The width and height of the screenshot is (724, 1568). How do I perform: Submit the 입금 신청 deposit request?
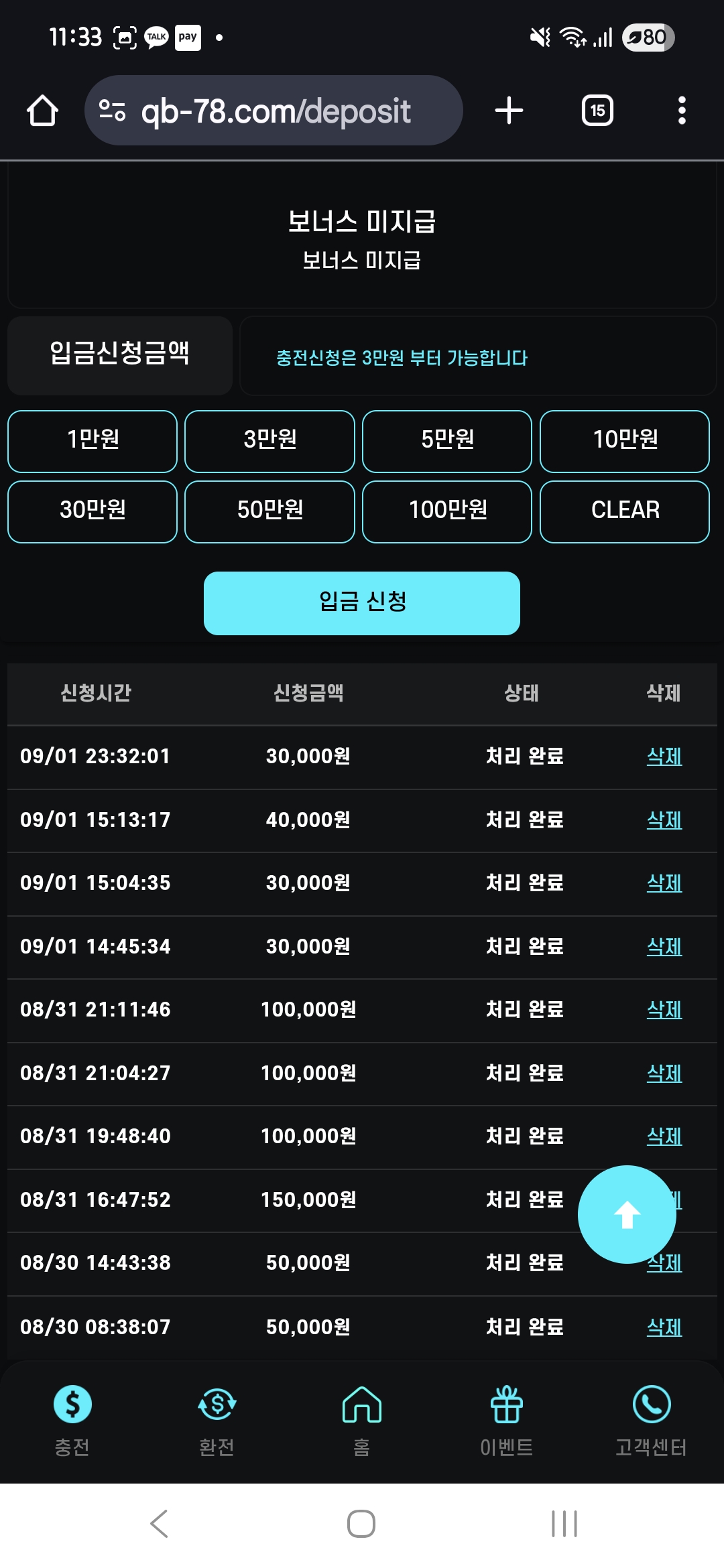[362, 602]
